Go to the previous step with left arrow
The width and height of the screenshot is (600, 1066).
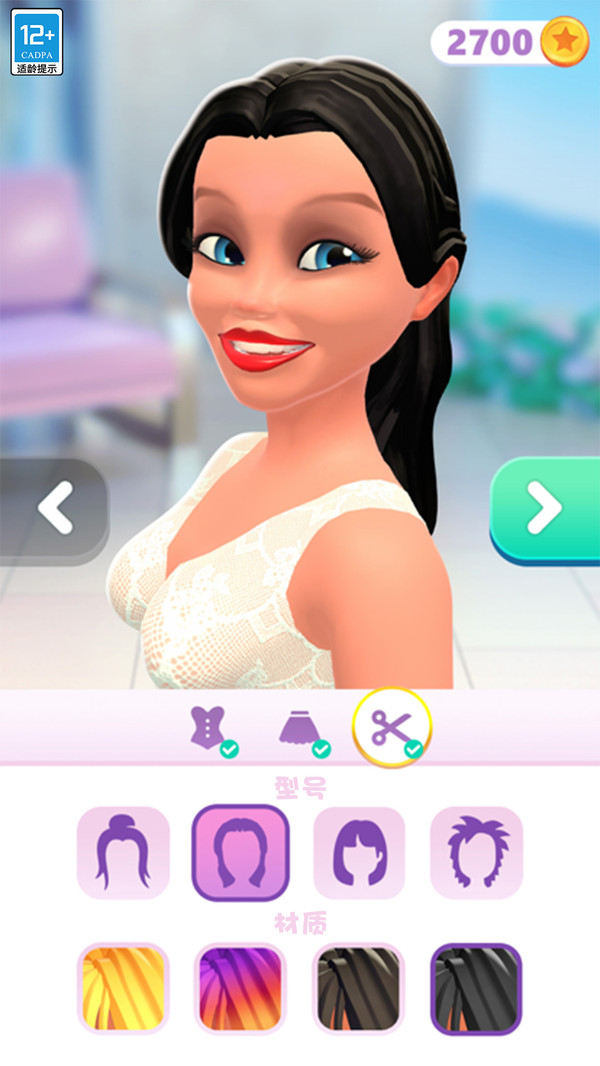coord(54,511)
